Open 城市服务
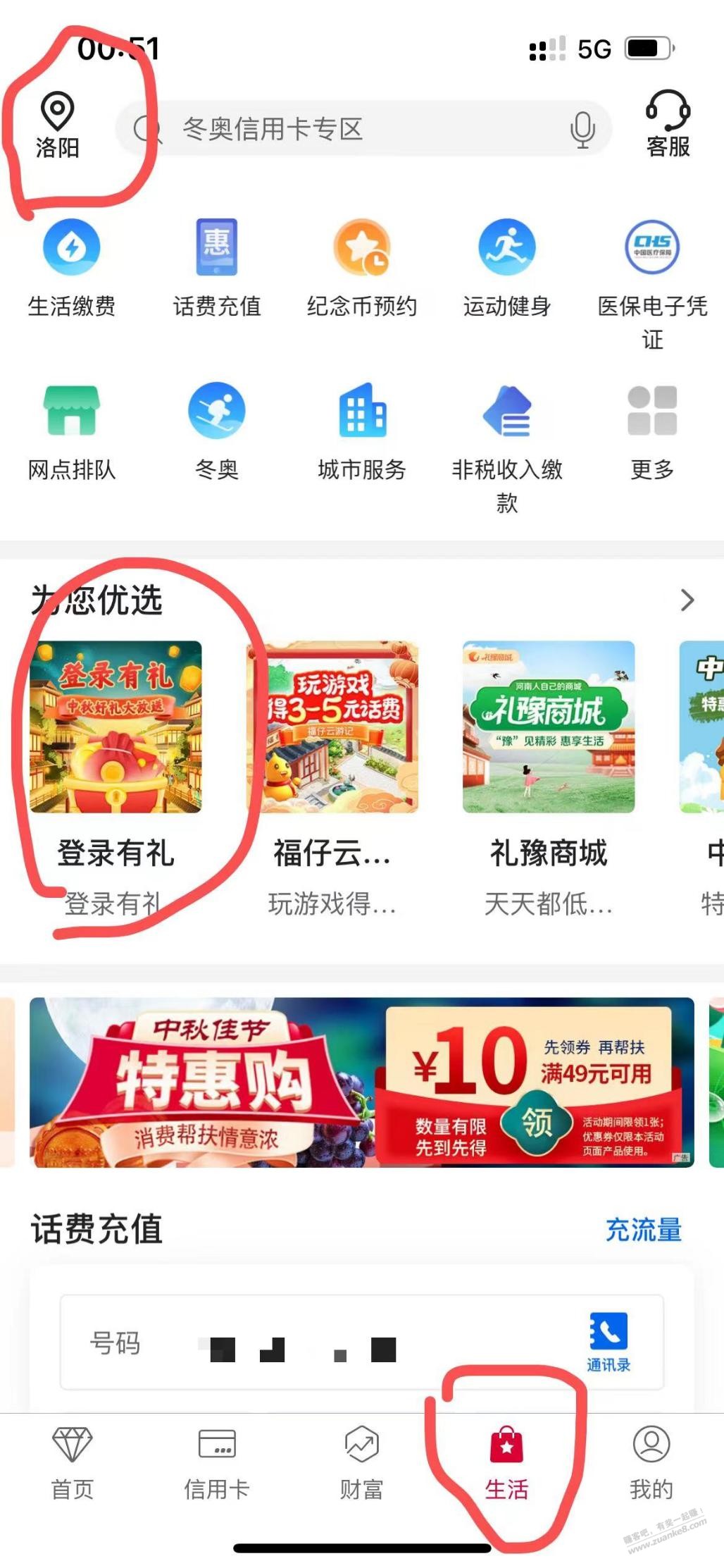This screenshot has height=1568, width=724. click(x=361, y=431)
